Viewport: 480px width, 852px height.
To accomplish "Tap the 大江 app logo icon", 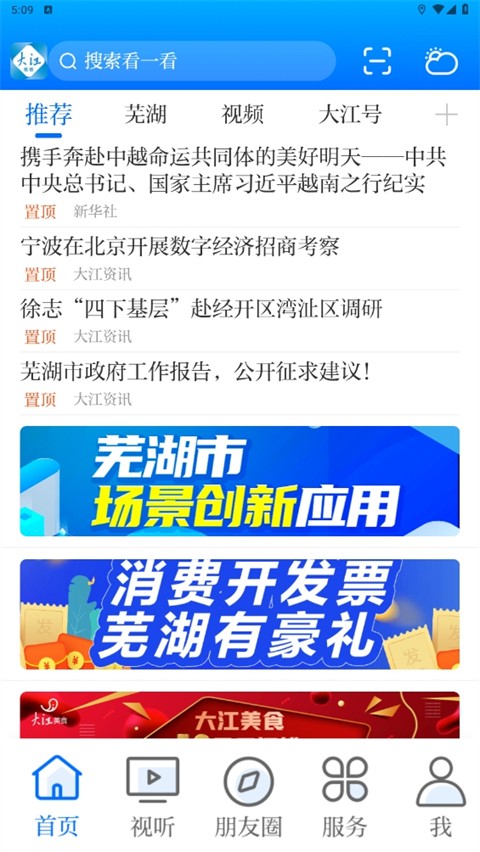I will [28, 61].
